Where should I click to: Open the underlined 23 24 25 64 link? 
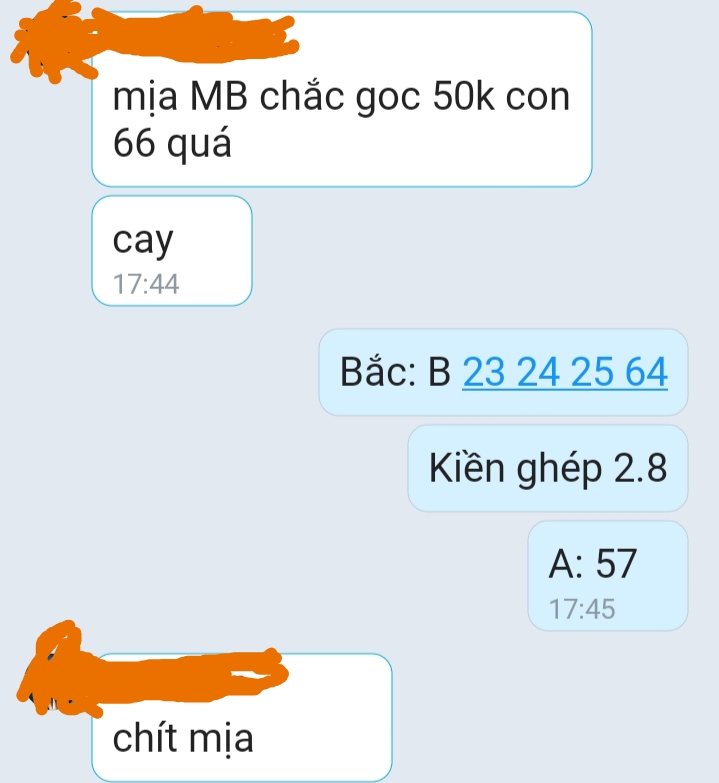click(x=565, y=372)
